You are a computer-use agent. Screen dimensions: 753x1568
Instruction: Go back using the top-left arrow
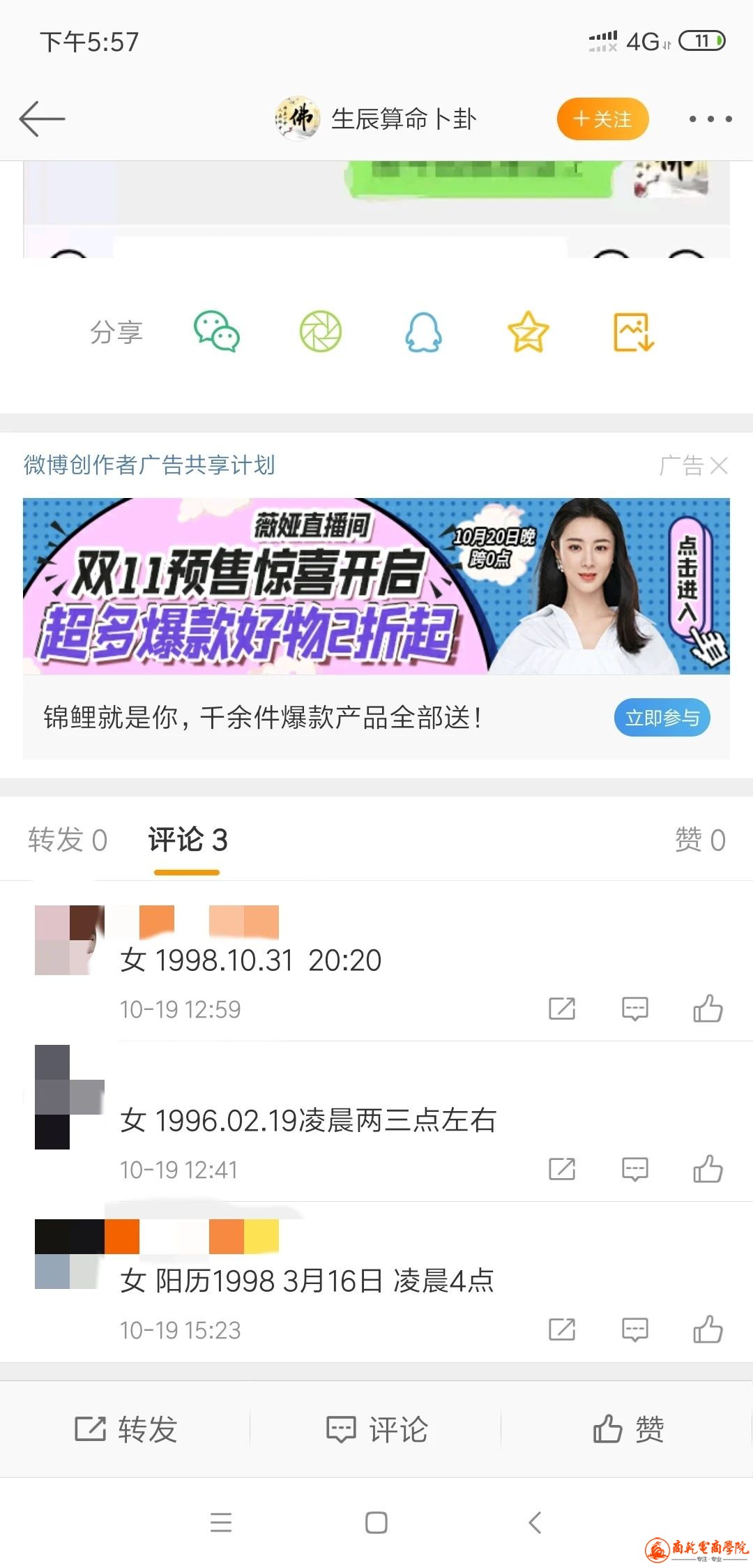(42, 119)
